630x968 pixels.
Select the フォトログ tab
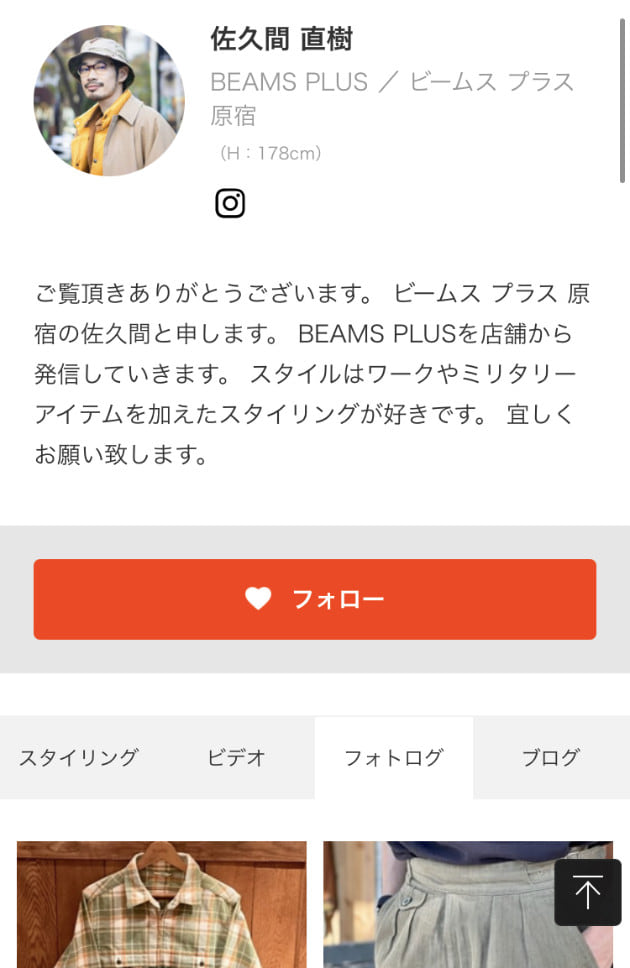(x=393, y=758)
